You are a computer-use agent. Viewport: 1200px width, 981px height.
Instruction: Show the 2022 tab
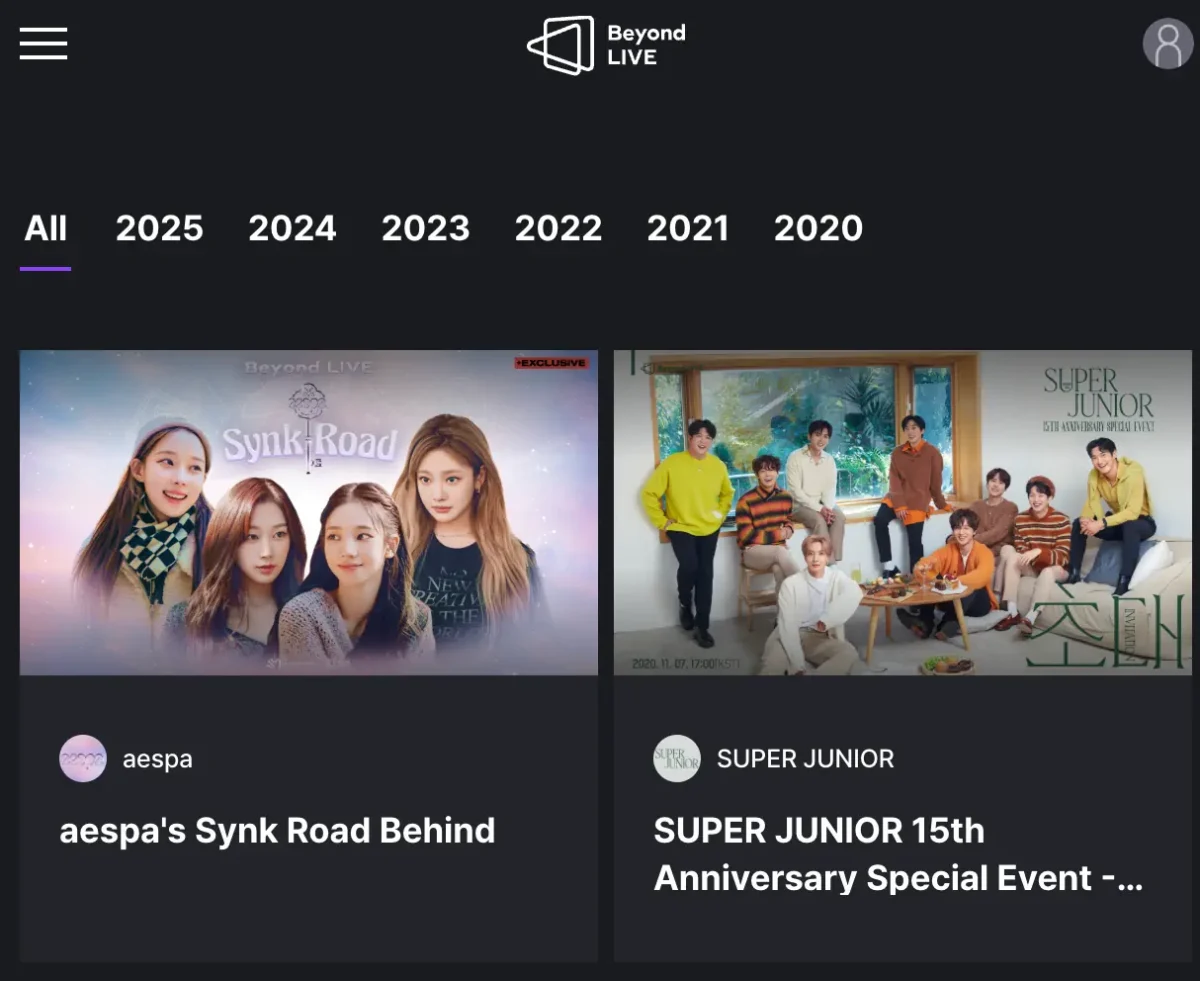tap(558, 228)
